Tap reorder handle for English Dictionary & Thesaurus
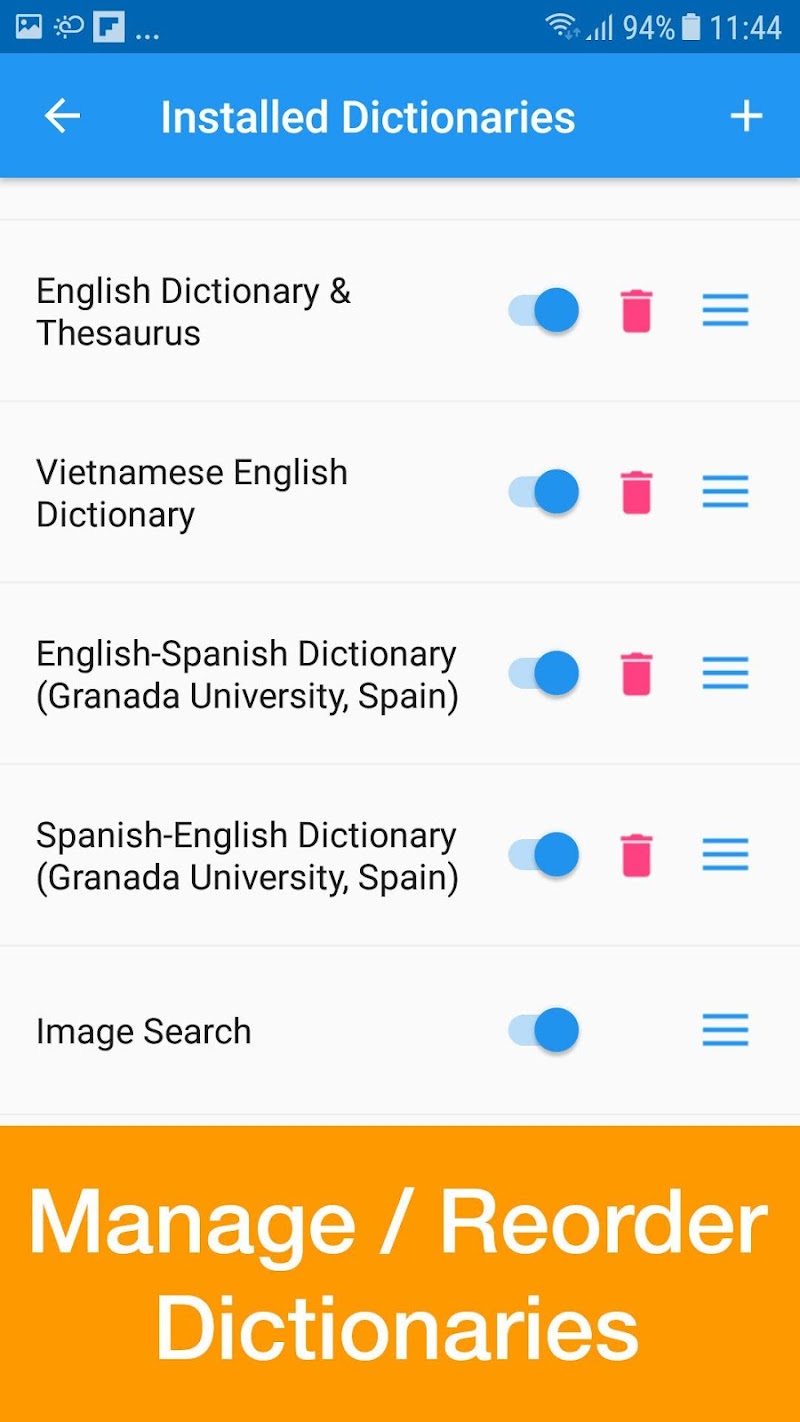 [x=725, y=311]
